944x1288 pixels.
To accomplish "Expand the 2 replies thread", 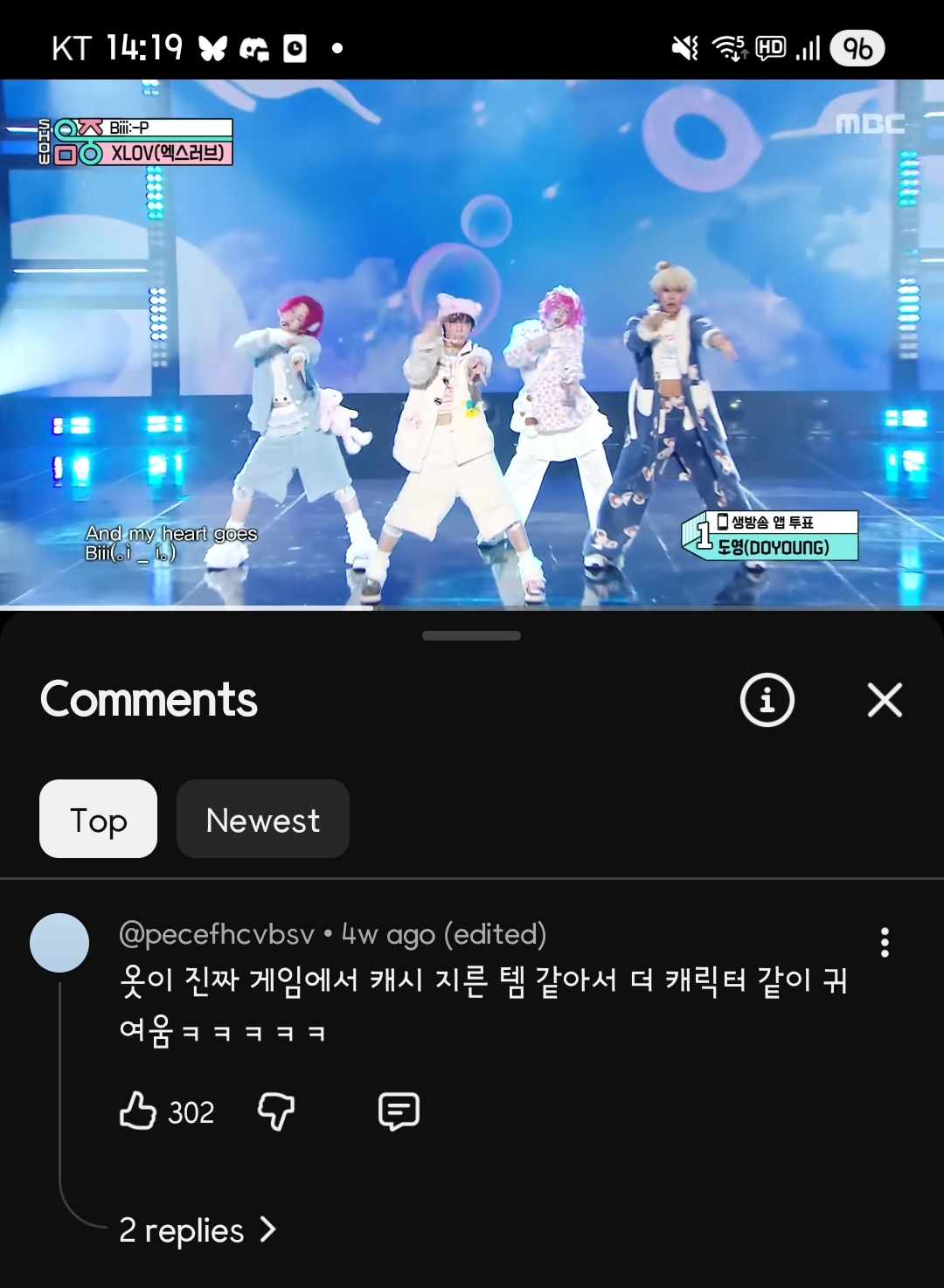I will pos(198,1230).
